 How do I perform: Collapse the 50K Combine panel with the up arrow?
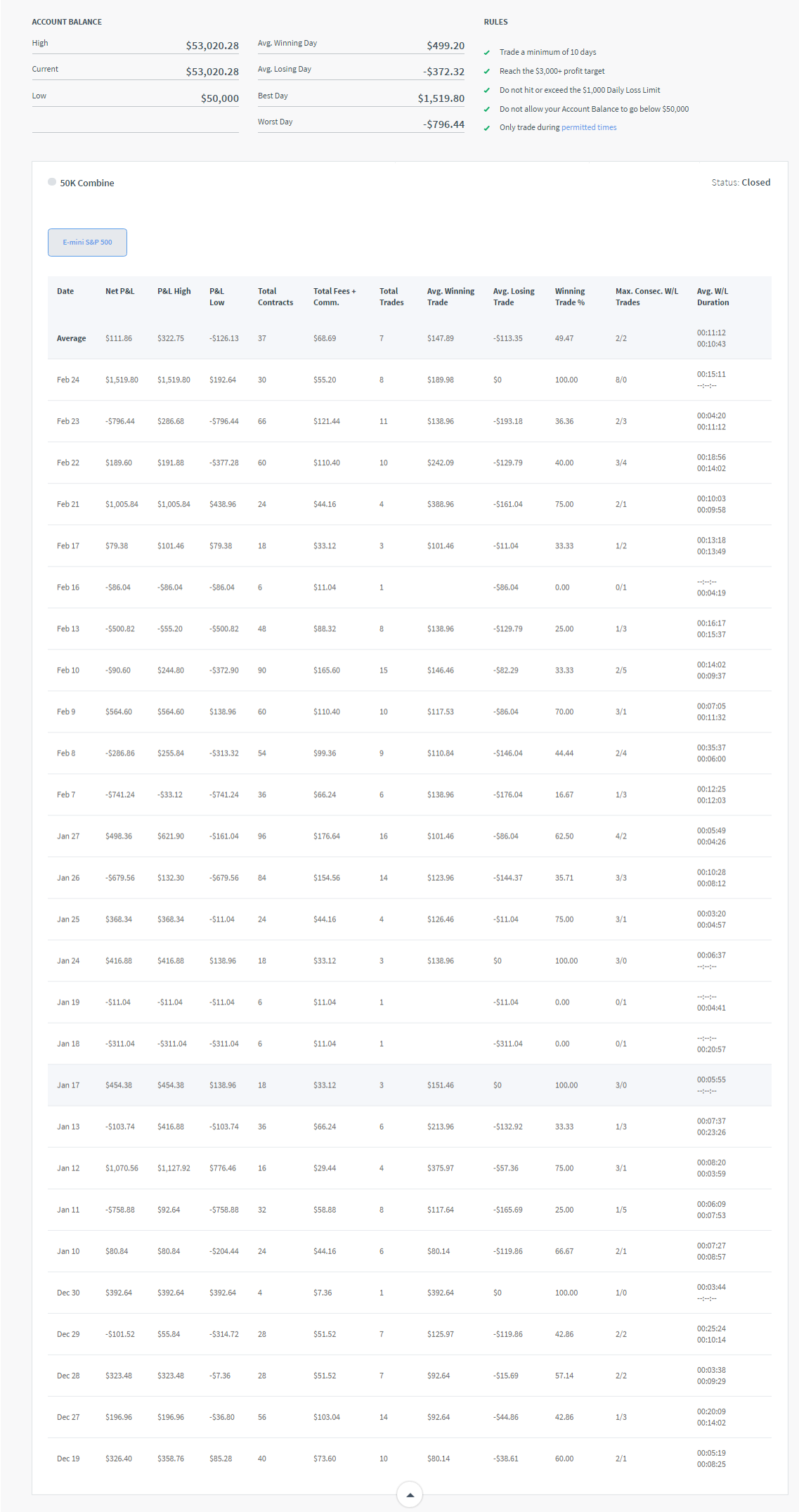pyautogui.click(x=410, y=1494)
